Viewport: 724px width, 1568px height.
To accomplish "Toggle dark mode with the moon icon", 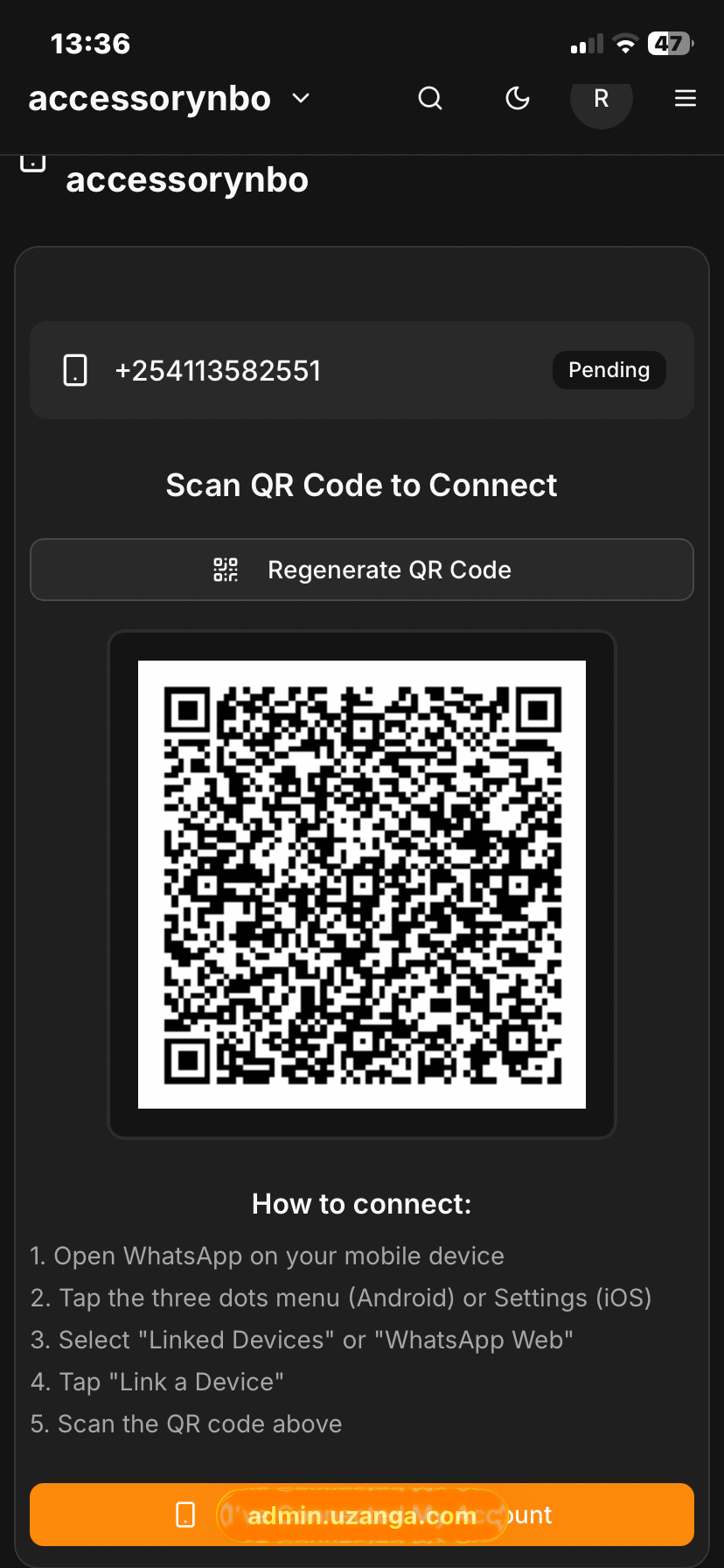I will point(518,98).
